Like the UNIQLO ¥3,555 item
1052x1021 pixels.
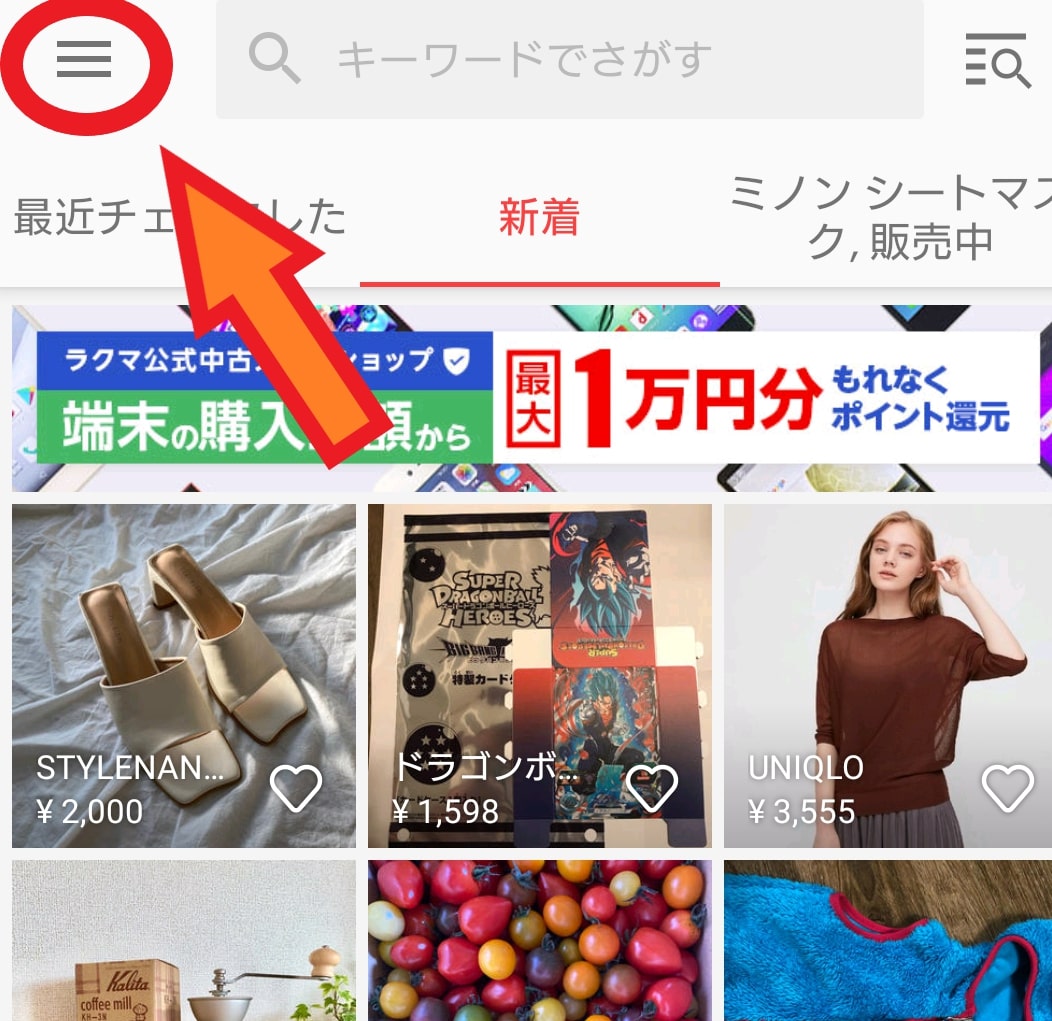point(1007,789)
